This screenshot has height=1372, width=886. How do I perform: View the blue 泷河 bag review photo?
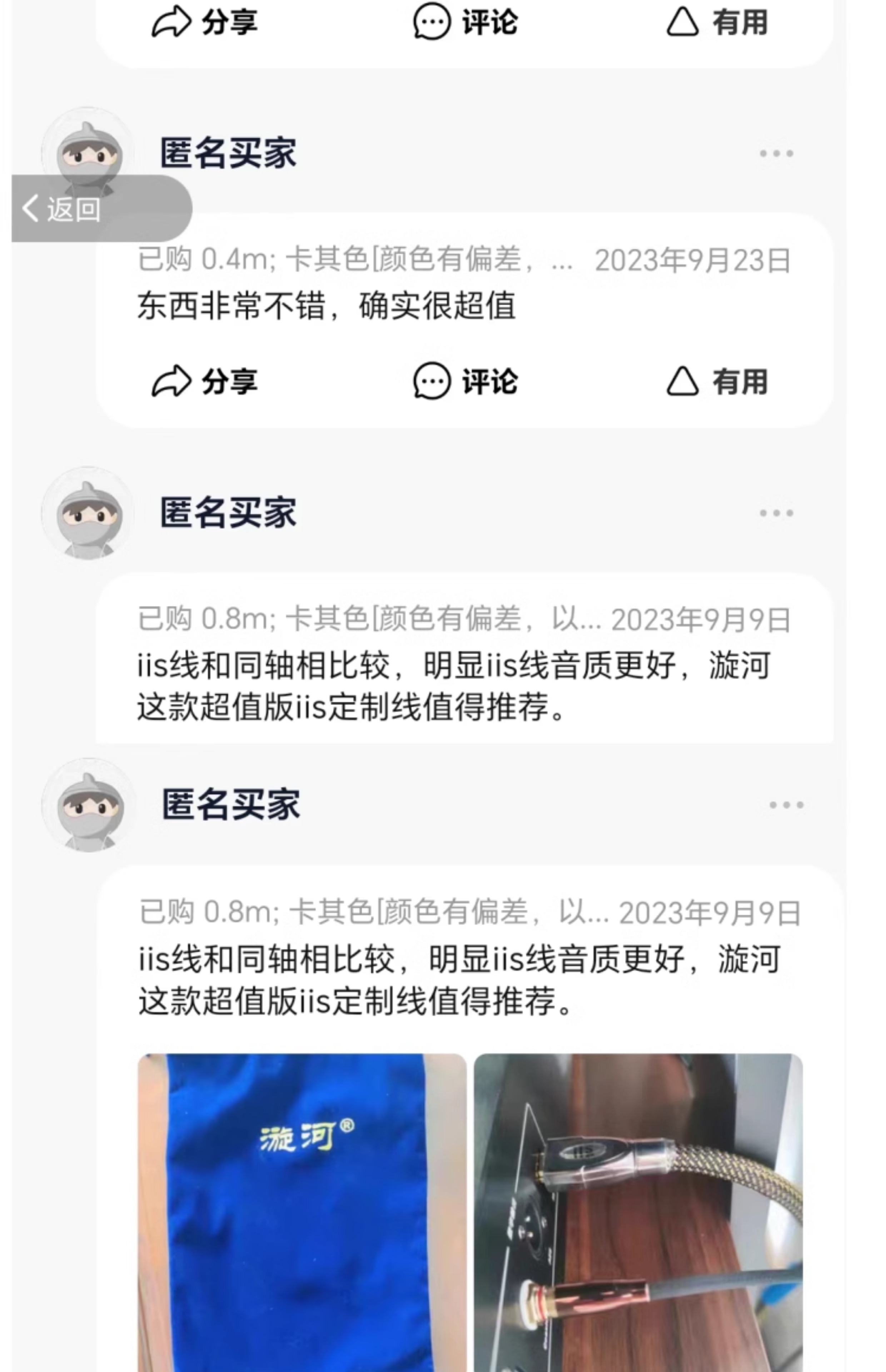(x=302, y=1213)
